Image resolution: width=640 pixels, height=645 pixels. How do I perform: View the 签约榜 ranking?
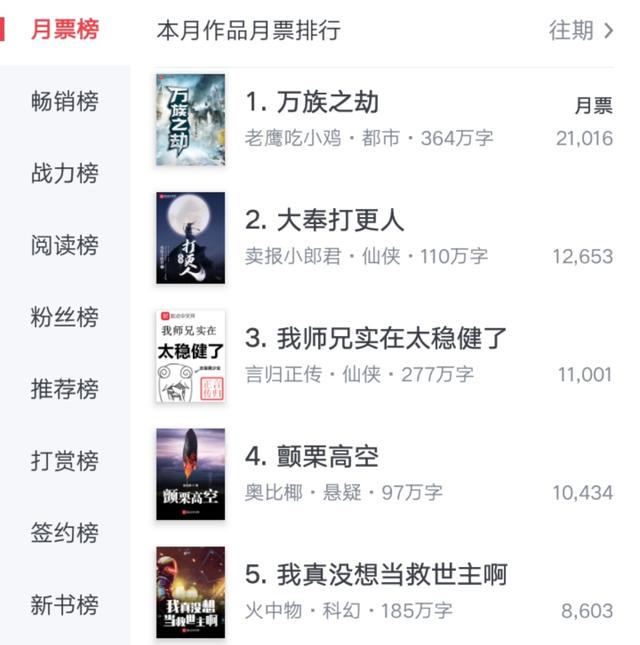pyautogui.click(x=65, y=533)
